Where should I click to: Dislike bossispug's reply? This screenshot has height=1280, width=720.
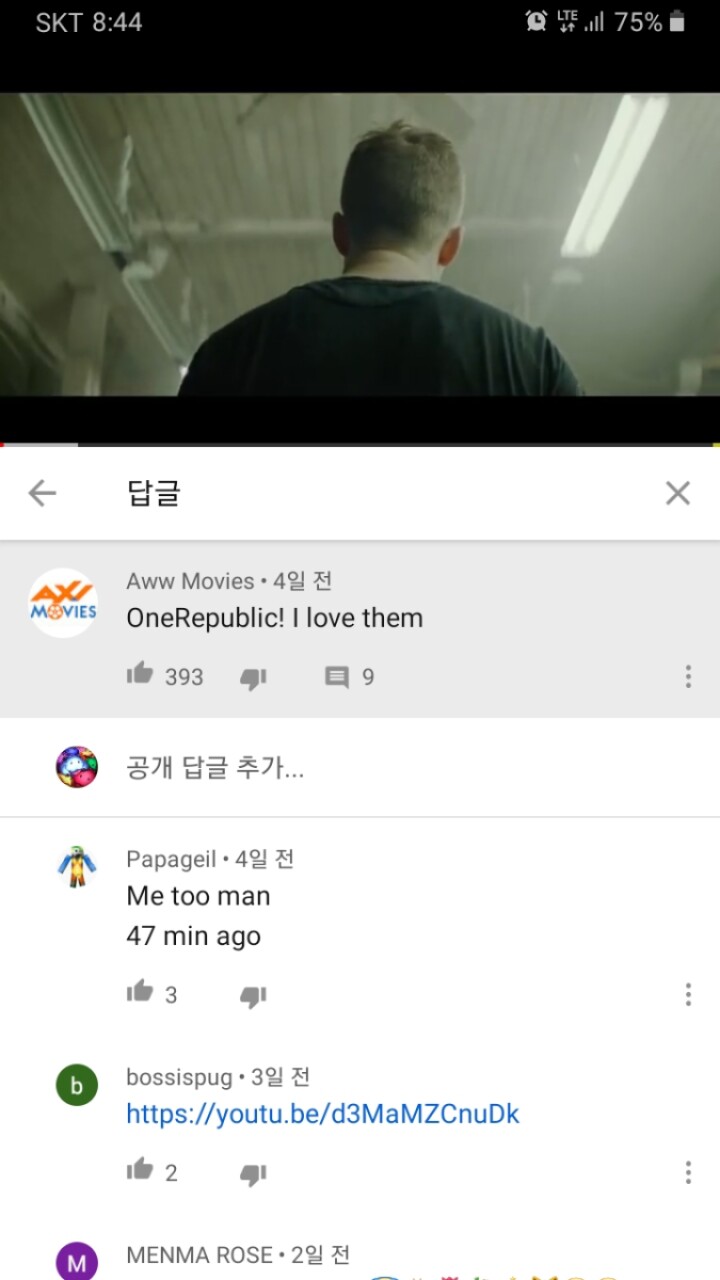[x=253, y=1174]
